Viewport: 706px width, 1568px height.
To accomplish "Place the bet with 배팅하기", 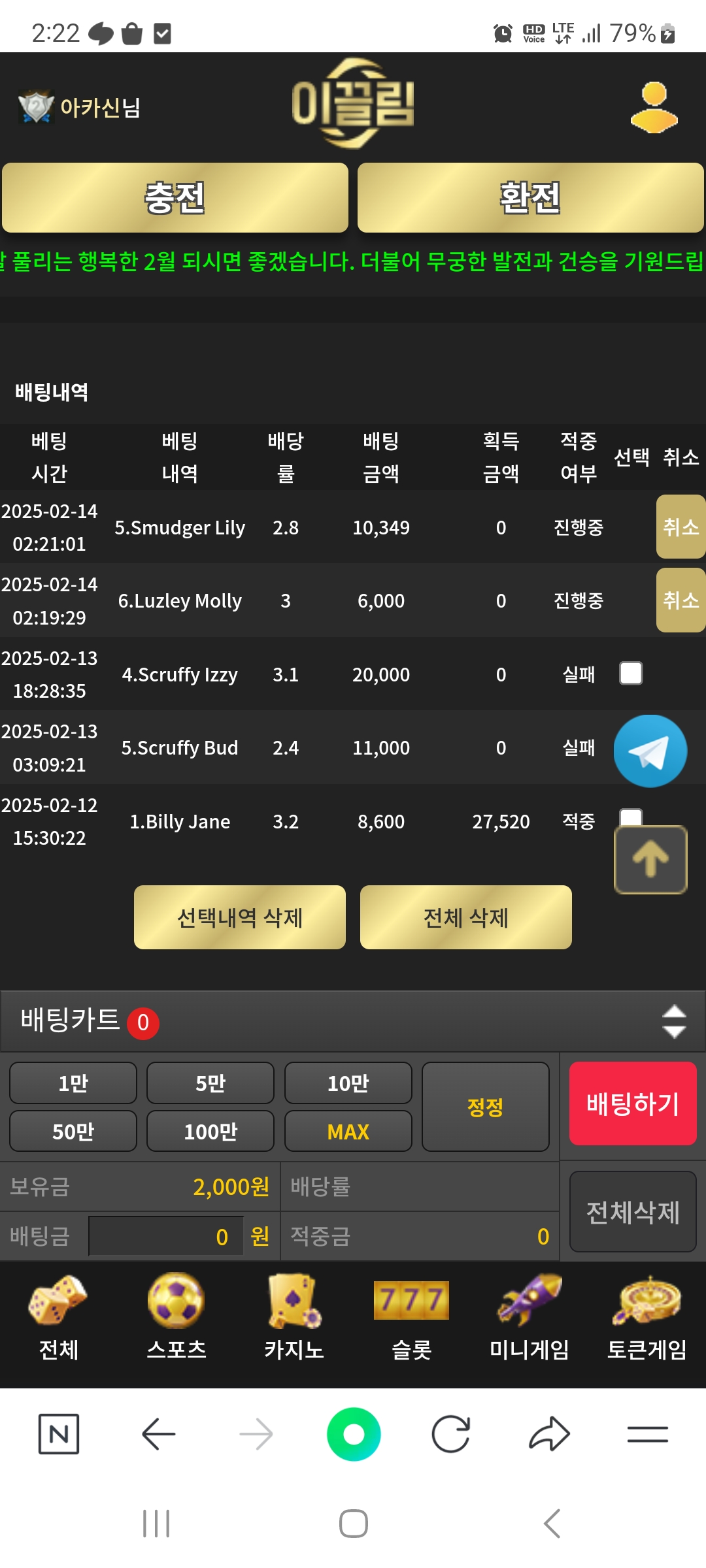I will [x=632, y=1103].
